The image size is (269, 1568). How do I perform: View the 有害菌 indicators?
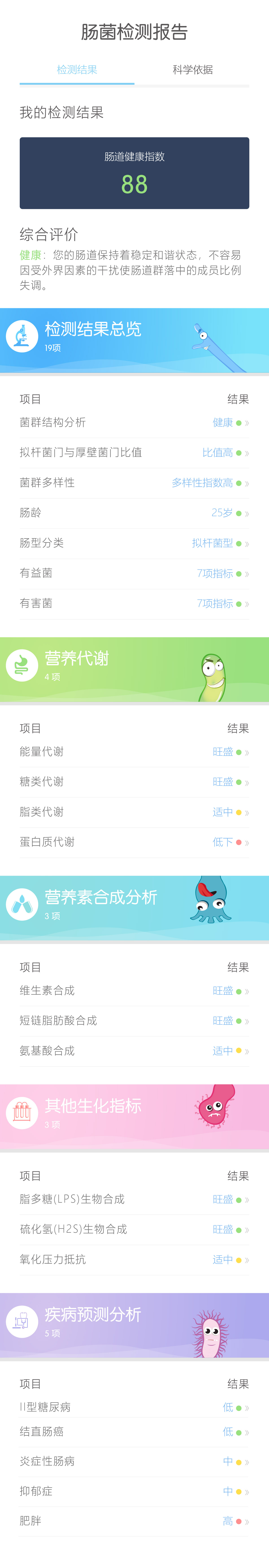134,603
